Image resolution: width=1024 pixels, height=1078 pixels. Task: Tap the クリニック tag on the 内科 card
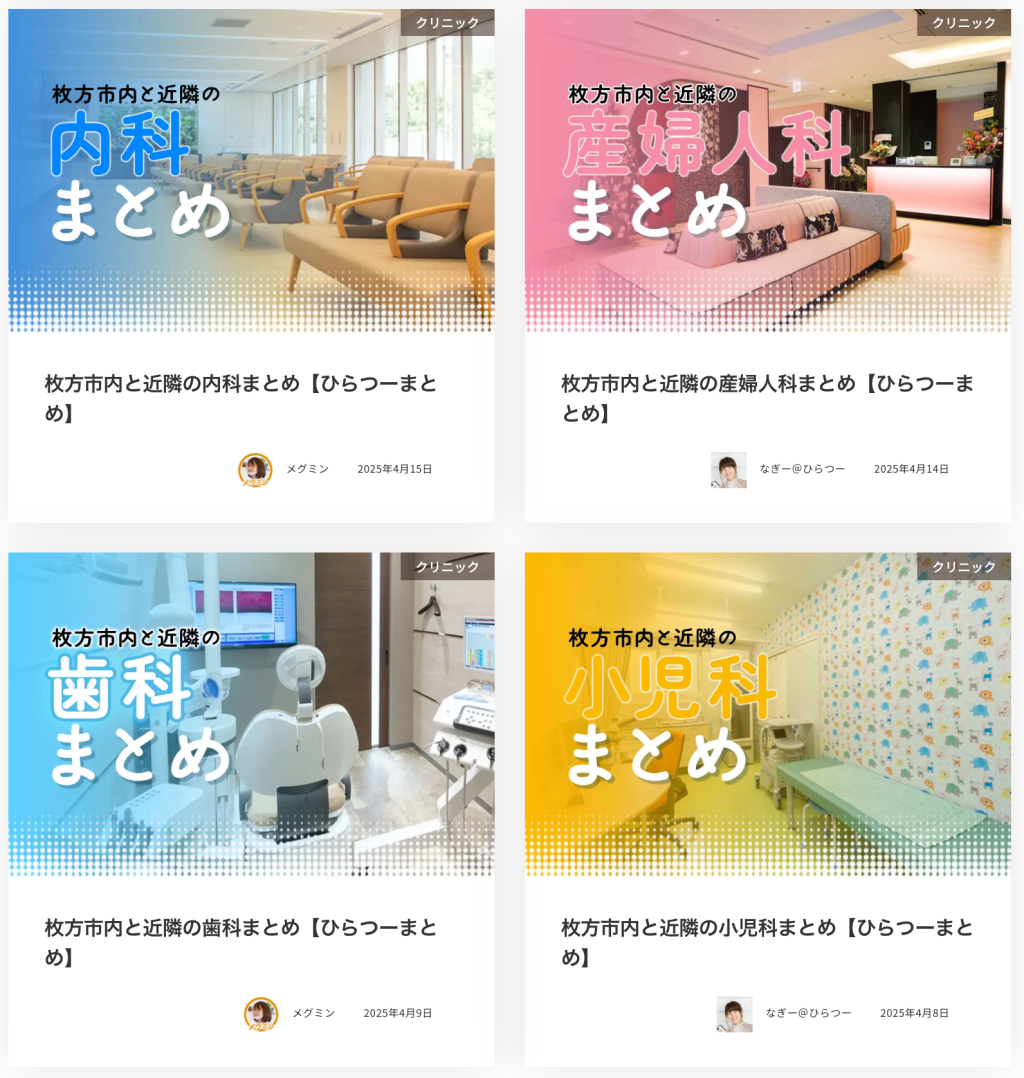click(447, 22)
